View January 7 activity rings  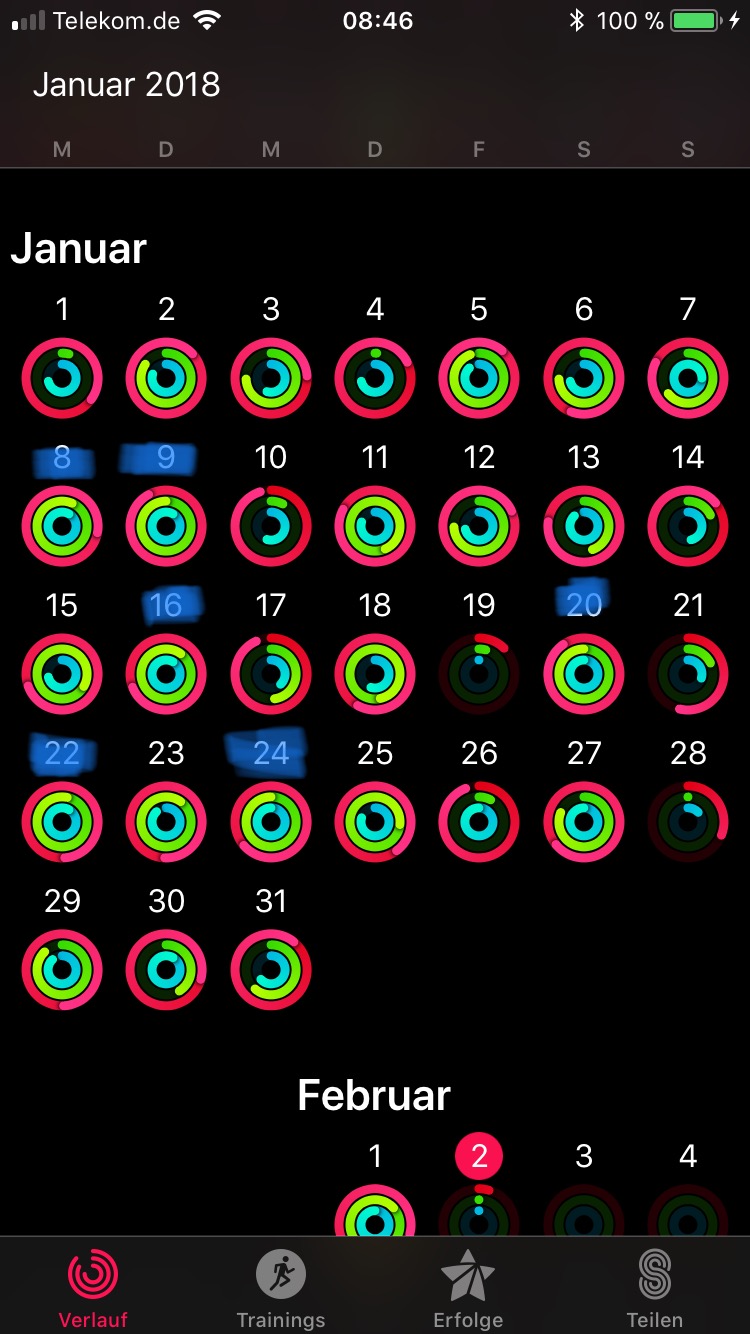[688, 378]
